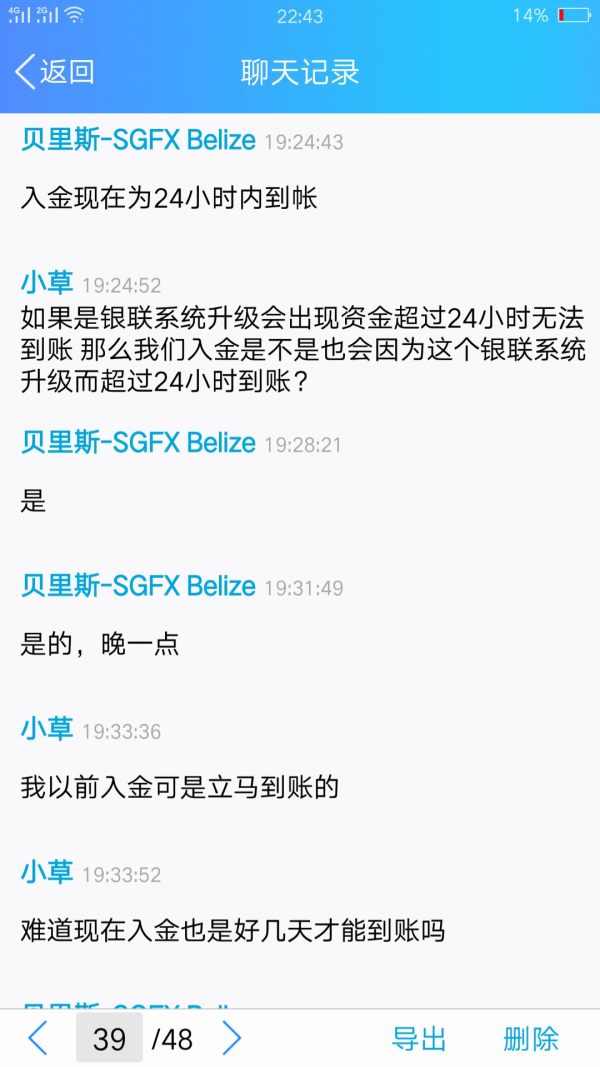Go to next page of chat records
Image resolution: width=600 pixels, height=1067 pixels.
[x=232, y=1038]
